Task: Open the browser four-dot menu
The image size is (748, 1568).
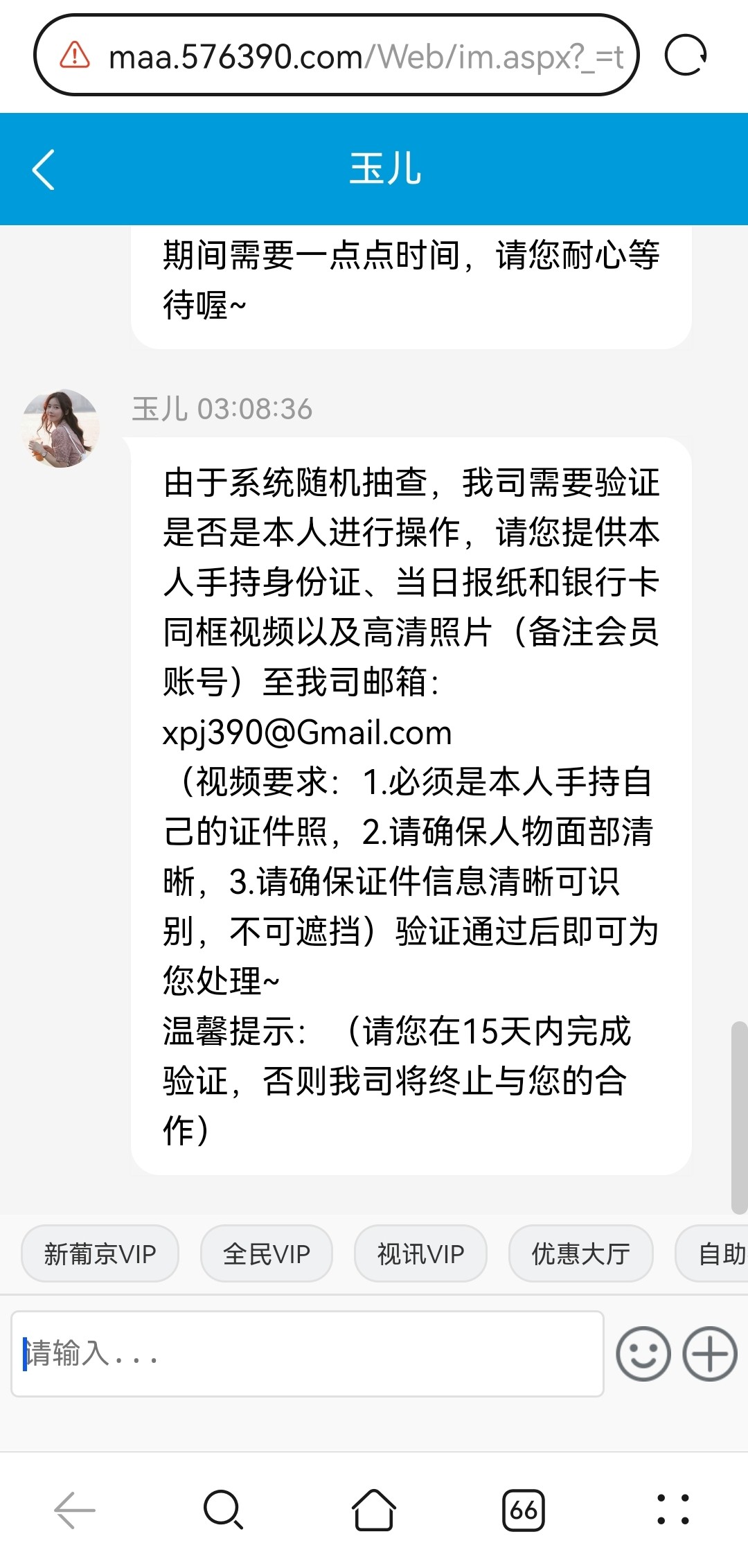Action: point(673,1510)
